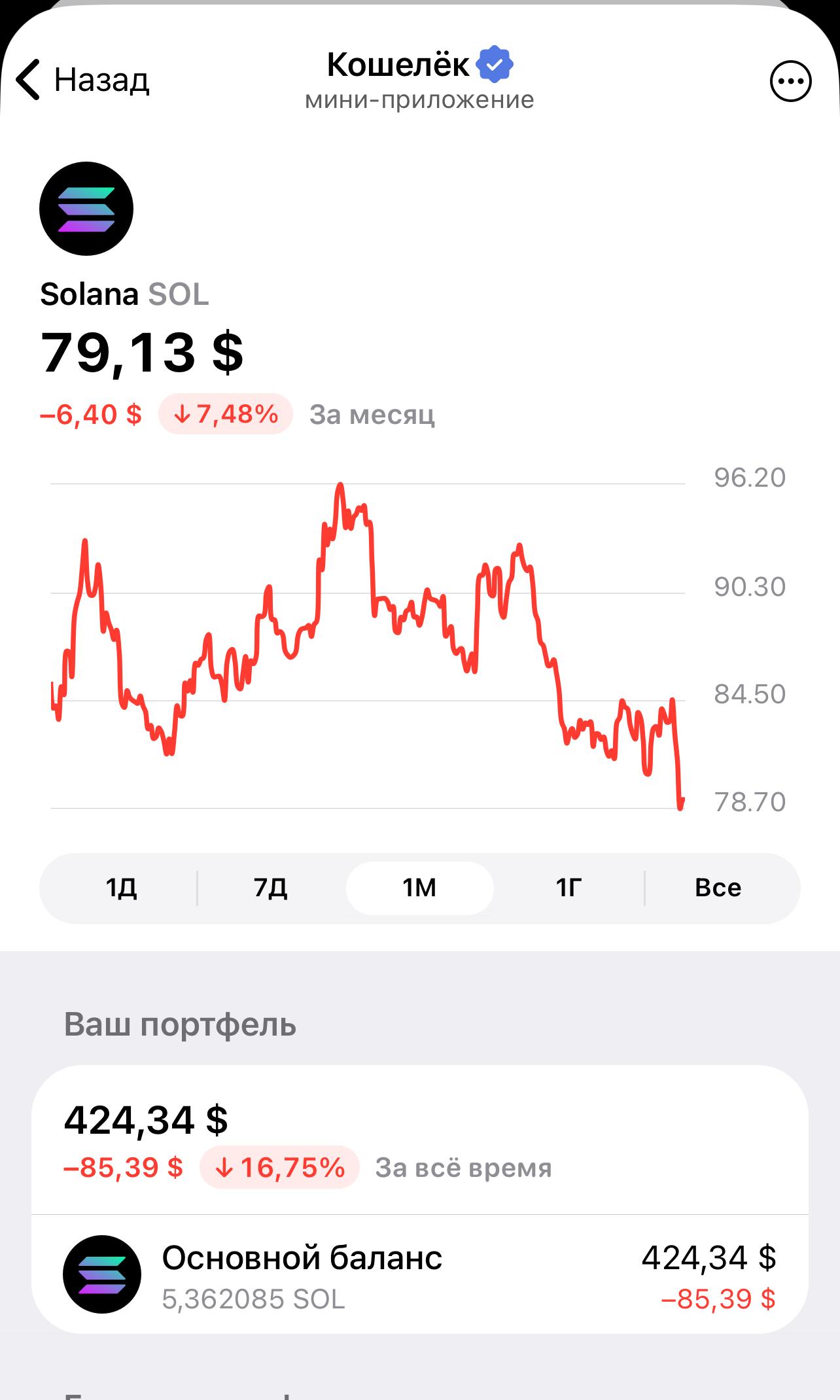Select the 7Д chart period
The width and height of the screenshot is (840, 1400).
coord(271,888)
